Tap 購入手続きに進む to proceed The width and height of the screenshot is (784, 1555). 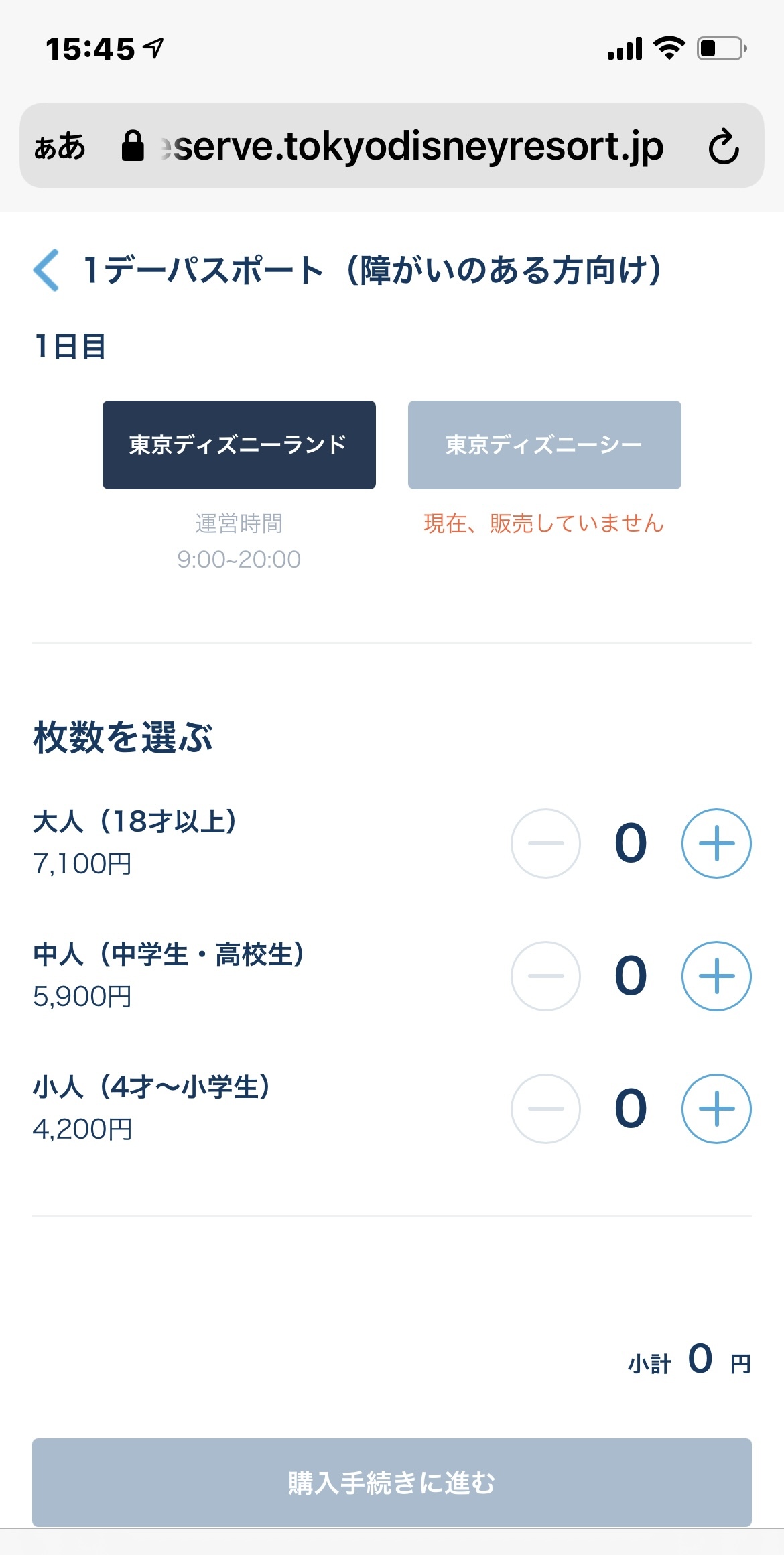point(391,1483)
